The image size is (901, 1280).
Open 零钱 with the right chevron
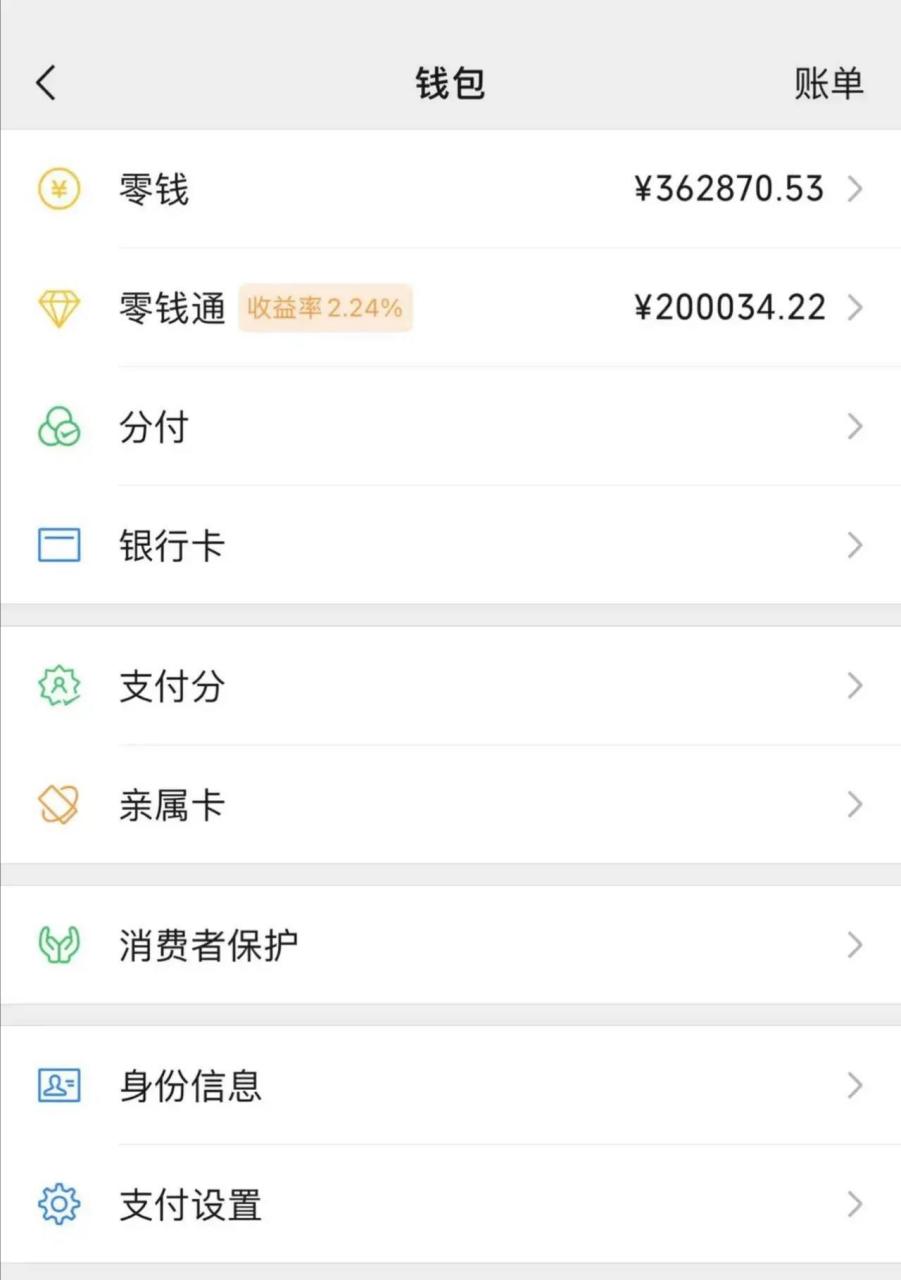tap(855, 188)
